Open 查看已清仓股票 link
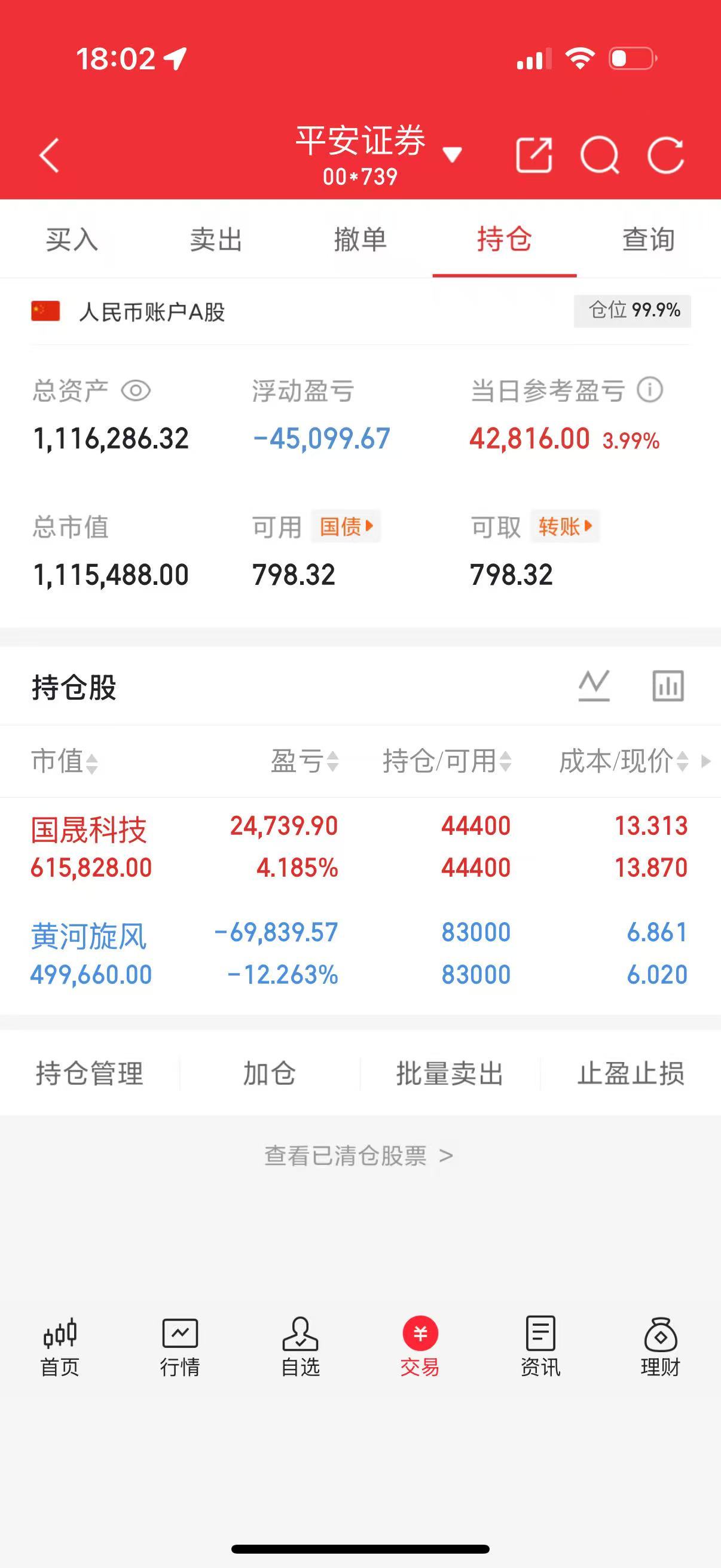The width and height of the screenshot is (721, 1568). click(x=360, y=1155)
